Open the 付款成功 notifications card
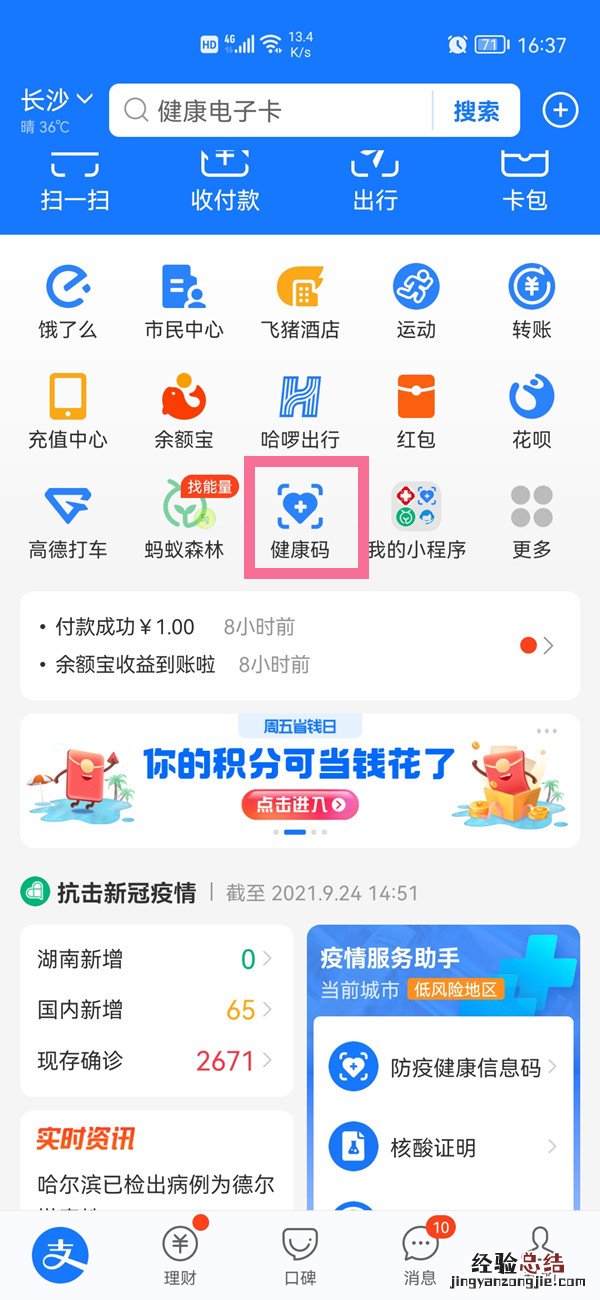Image resolution: width=600 pixels, height=1300 pixels. pyautogui.click(x=300, y=645)
